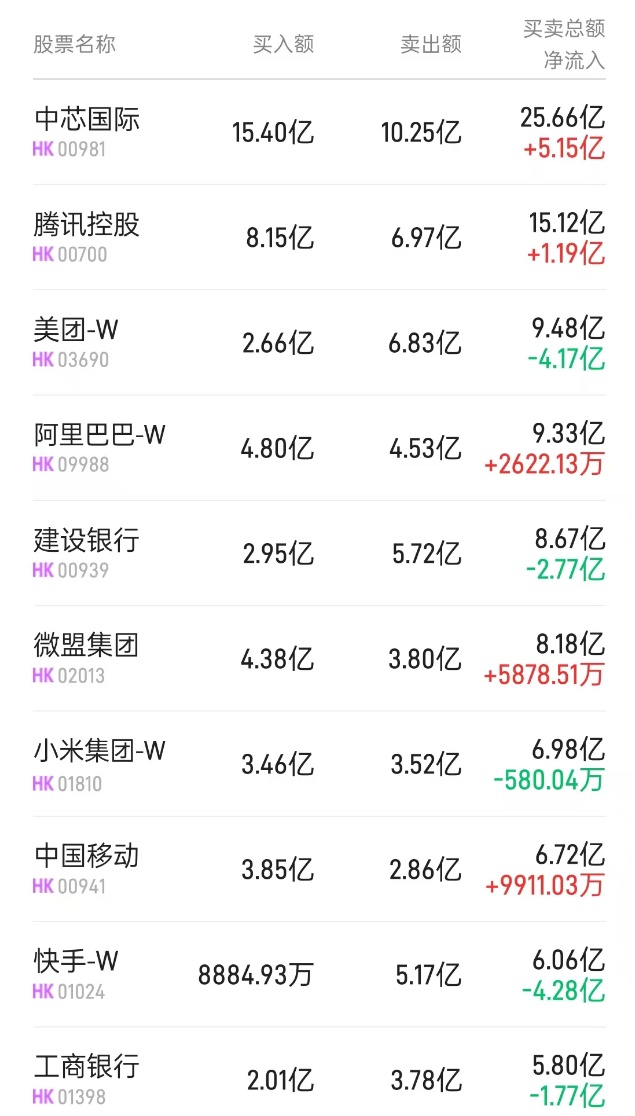The width and height of the screenshot is (635, 1116).
Task: Open the 中芯国际 stock row
Action: coord(87,120)
